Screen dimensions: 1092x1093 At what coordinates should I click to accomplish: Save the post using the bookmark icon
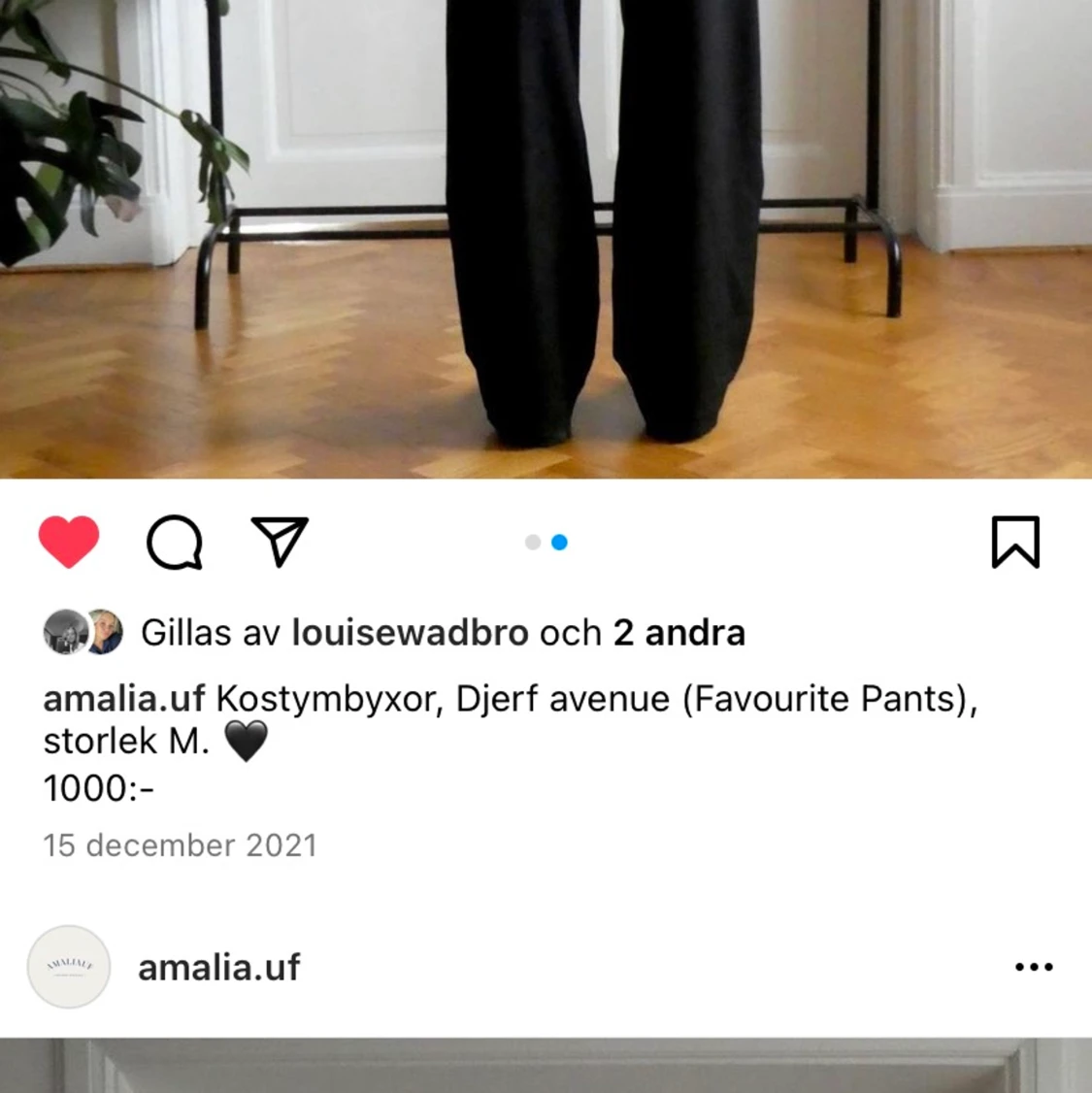[x=1015, y=542]
